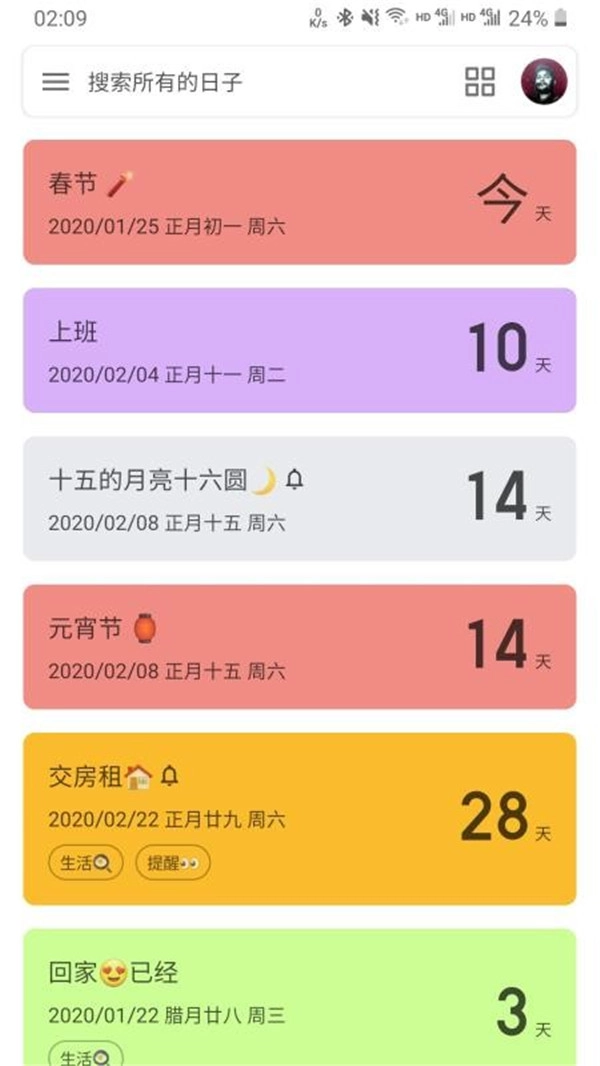Open the 交房租 reminder card
600x1066 pixels.
(299, 800)
